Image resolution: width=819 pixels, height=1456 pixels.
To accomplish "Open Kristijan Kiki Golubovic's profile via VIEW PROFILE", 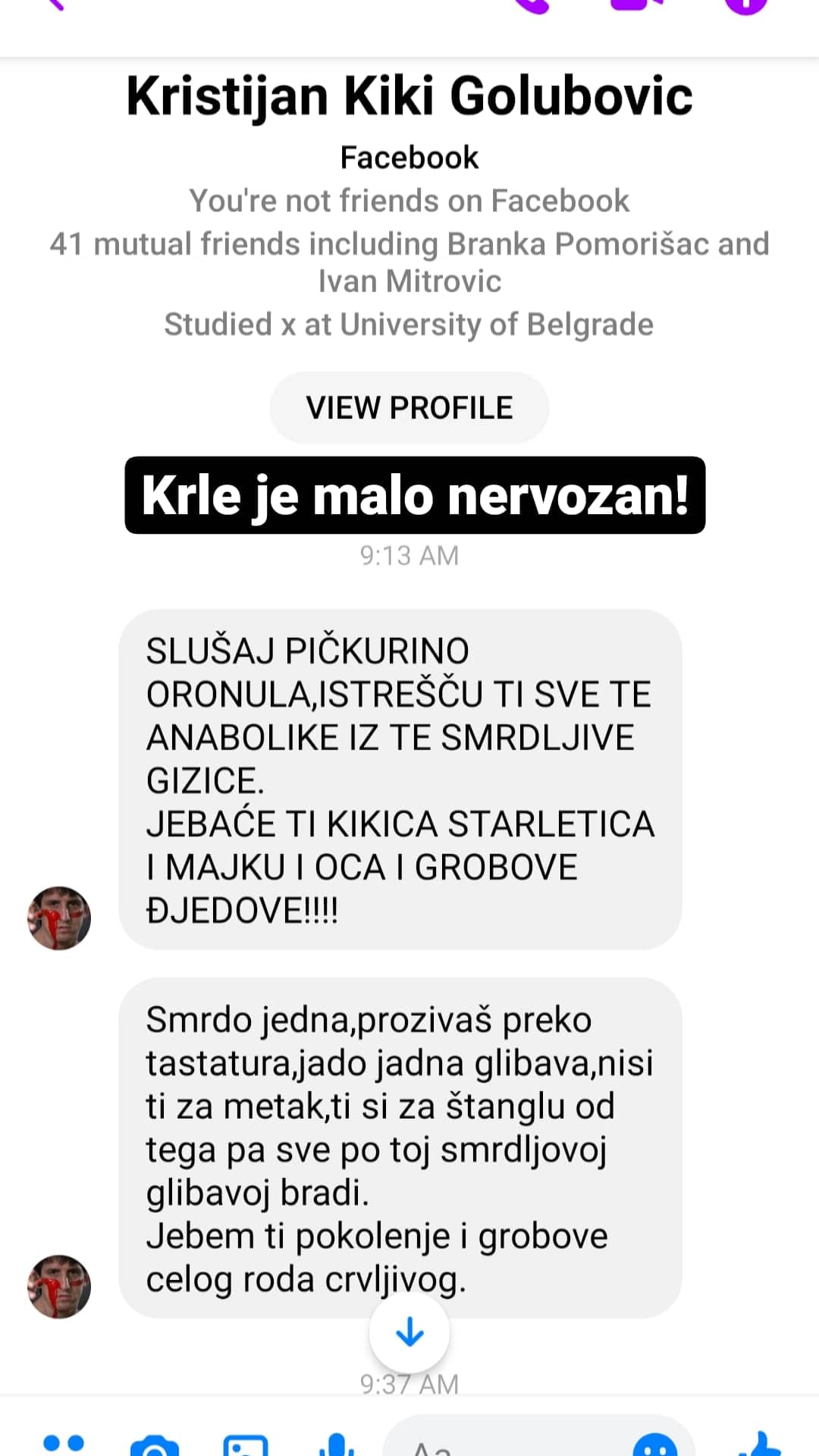I will [x=409, y=408].
